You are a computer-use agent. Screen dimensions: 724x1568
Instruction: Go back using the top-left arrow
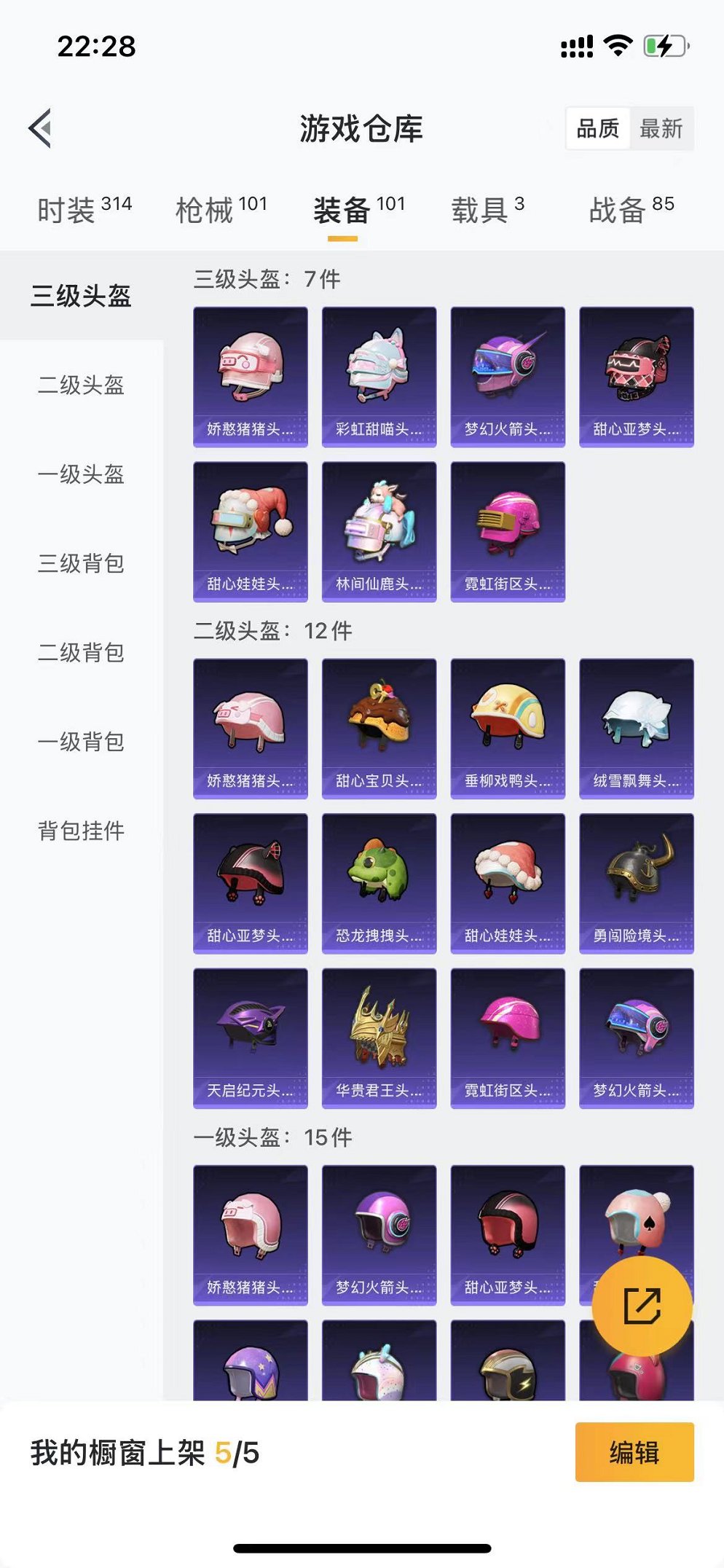pos(41,128)
